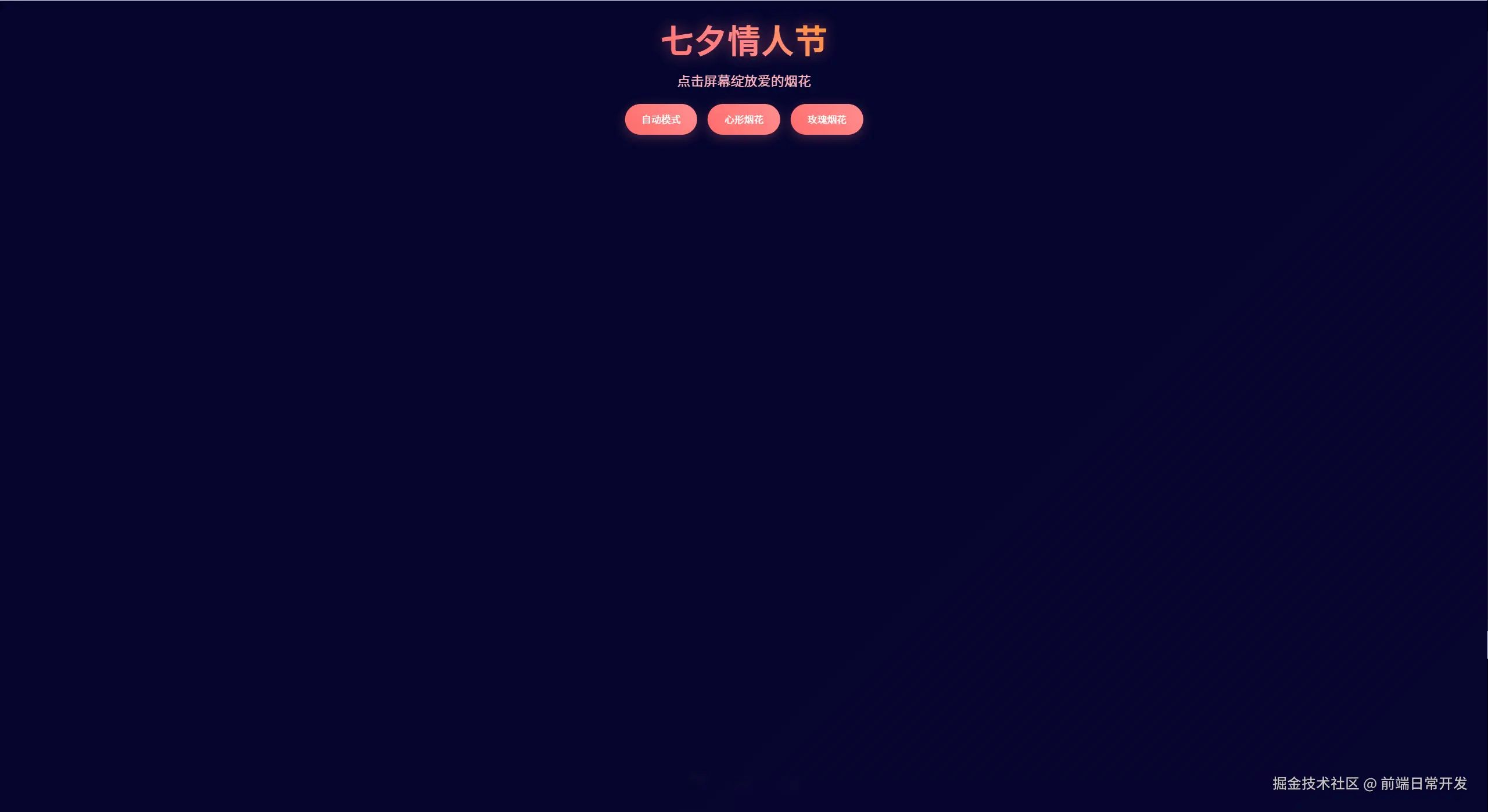Choose the 玫瑰烟花 rose fireworks button
Screen dimensions: 1488x812
pyautogui.click(x=826, y=120)
